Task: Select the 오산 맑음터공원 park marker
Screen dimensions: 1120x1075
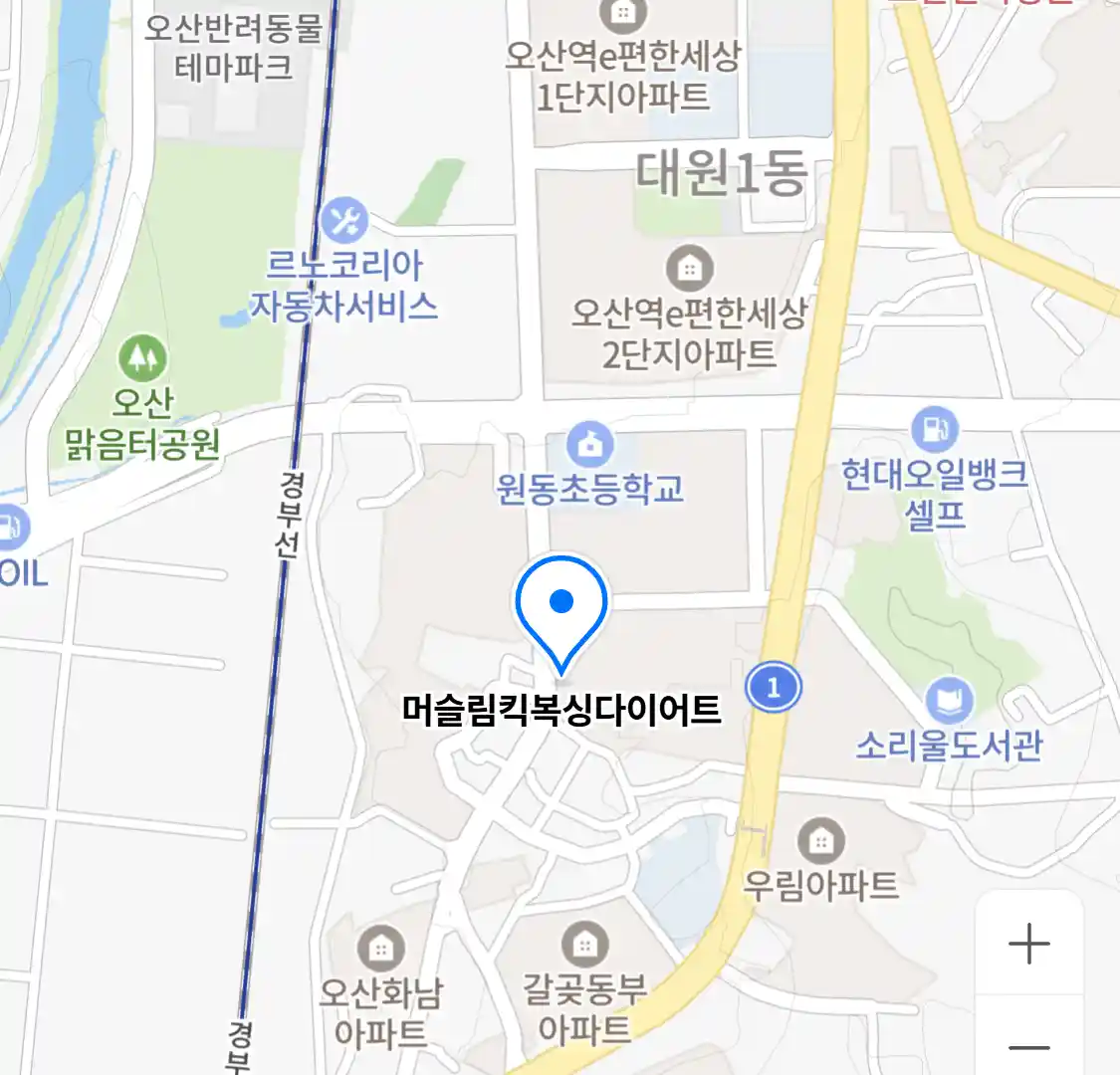Action: click(142, 358)
